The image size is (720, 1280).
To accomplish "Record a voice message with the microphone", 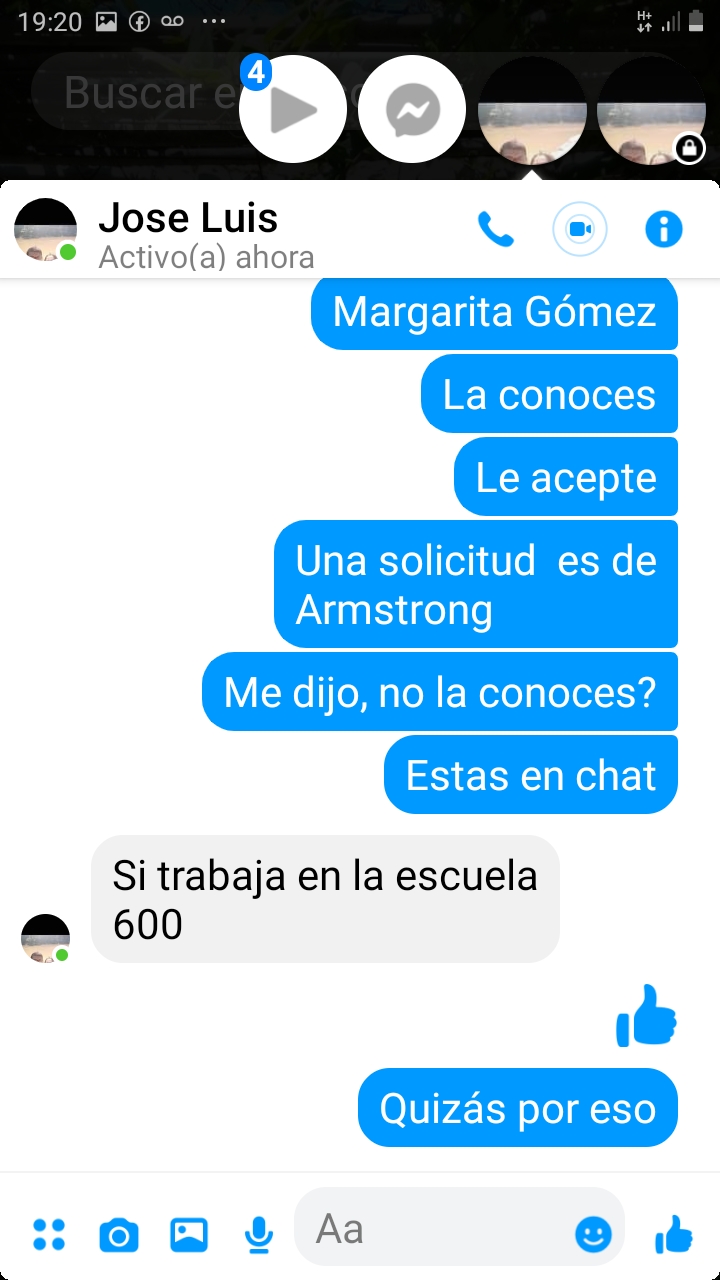I will pos(259,1235).
